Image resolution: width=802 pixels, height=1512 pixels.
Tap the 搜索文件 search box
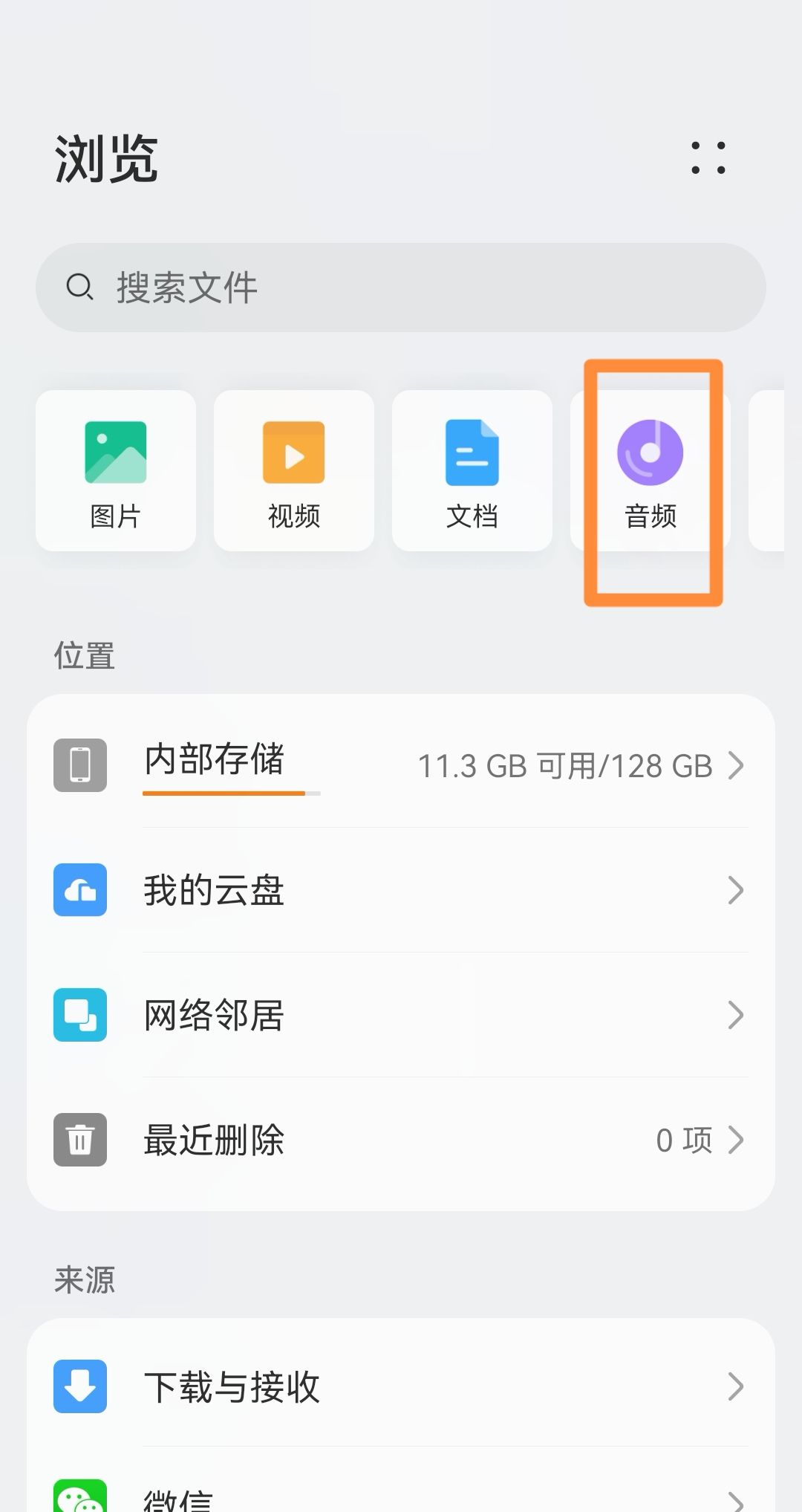[401, 288]
